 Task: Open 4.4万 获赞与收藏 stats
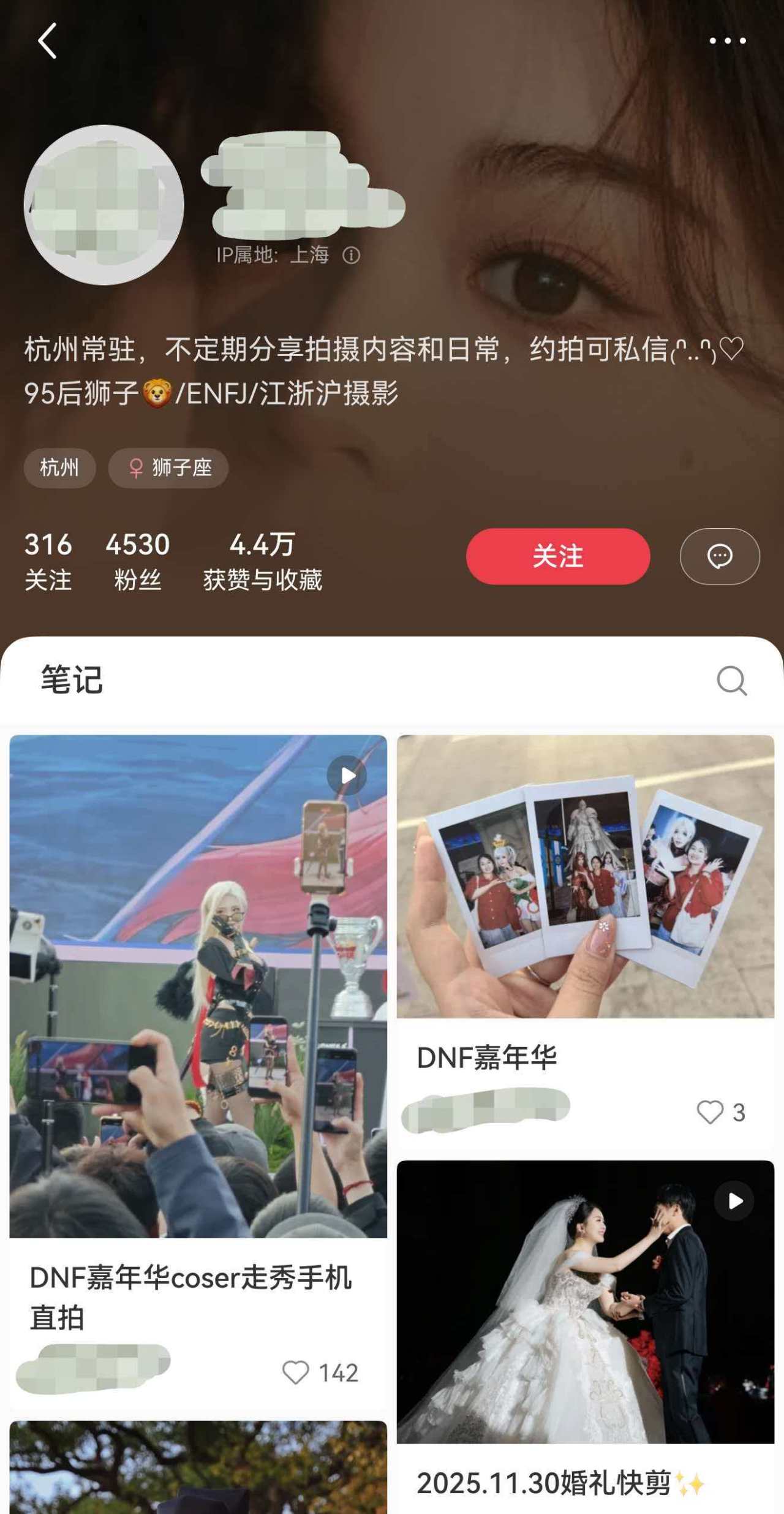tap(262, 561)
